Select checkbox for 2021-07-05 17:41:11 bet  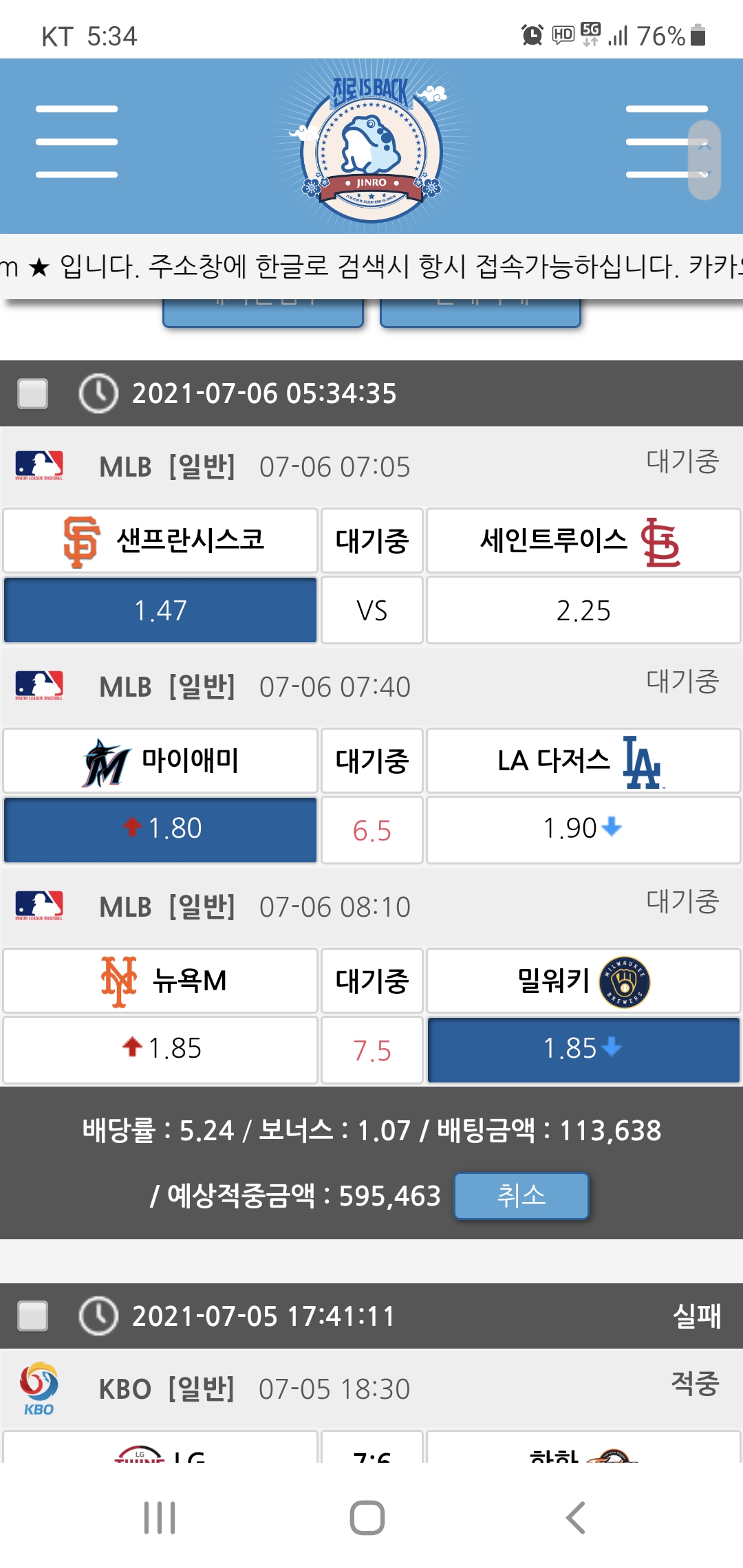(x=33, y=1316)
